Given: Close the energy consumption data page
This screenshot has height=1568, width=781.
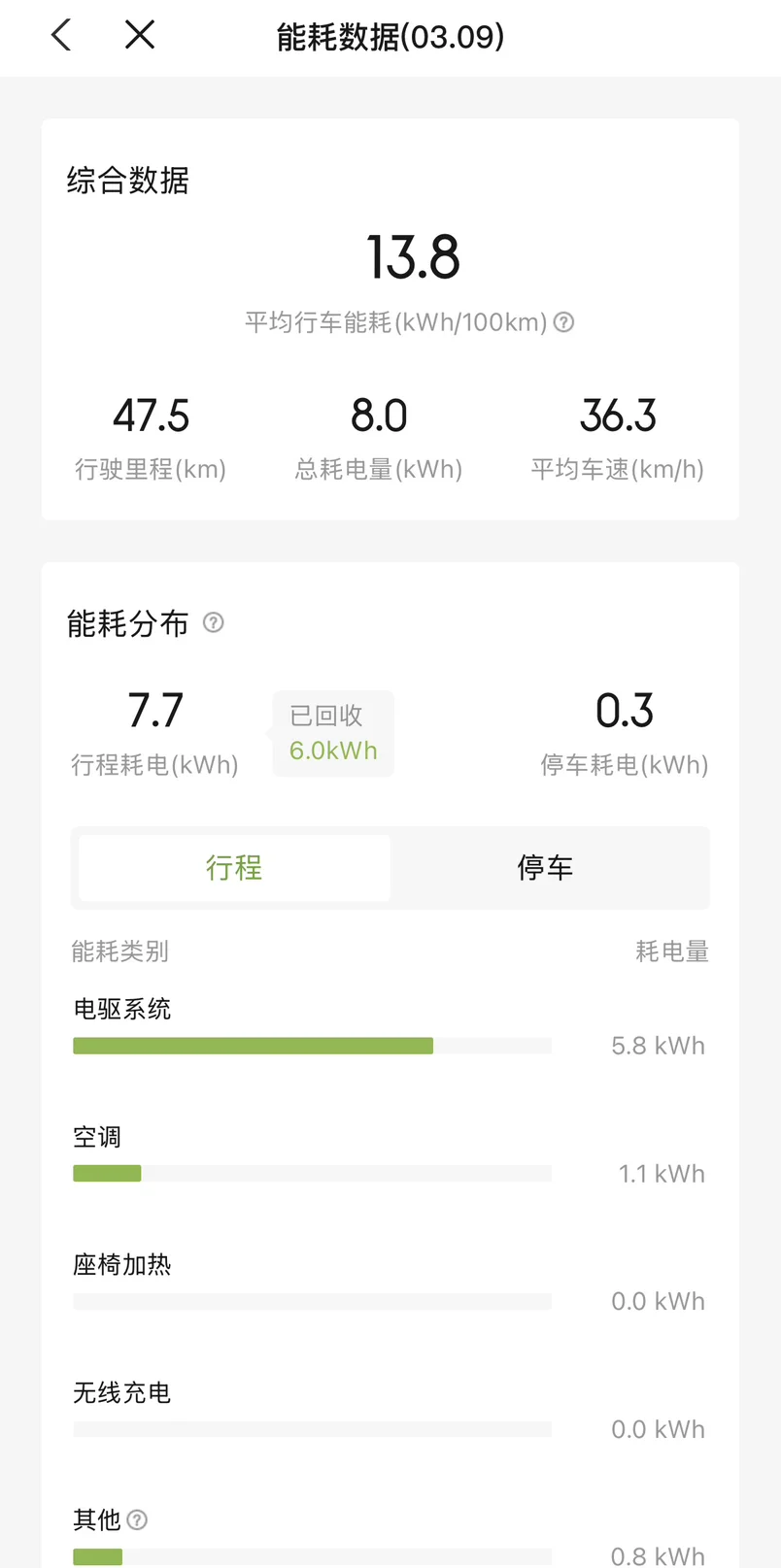Looking at the screenshot, I should (140, 36).
